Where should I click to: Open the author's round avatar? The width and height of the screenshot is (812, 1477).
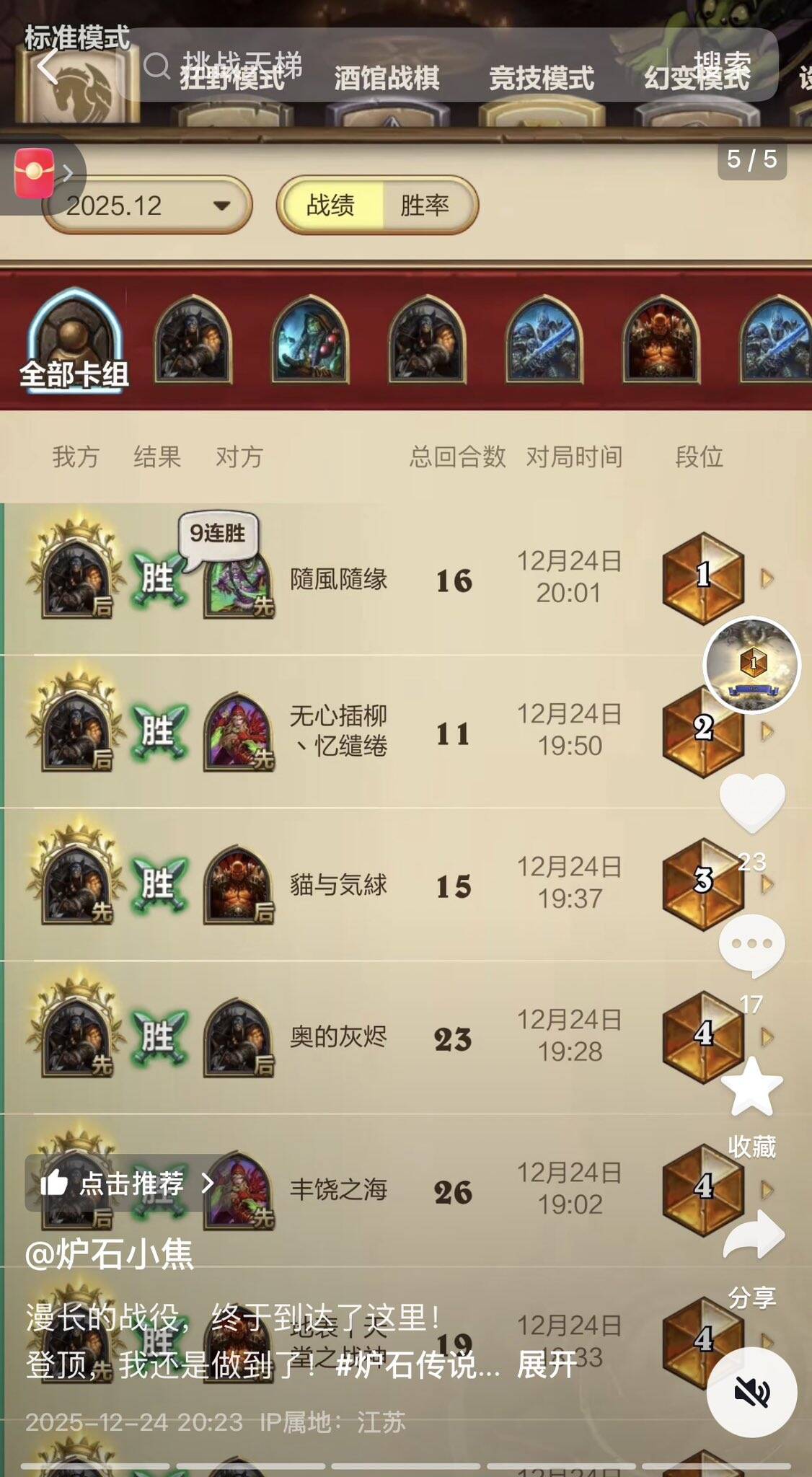752,665
